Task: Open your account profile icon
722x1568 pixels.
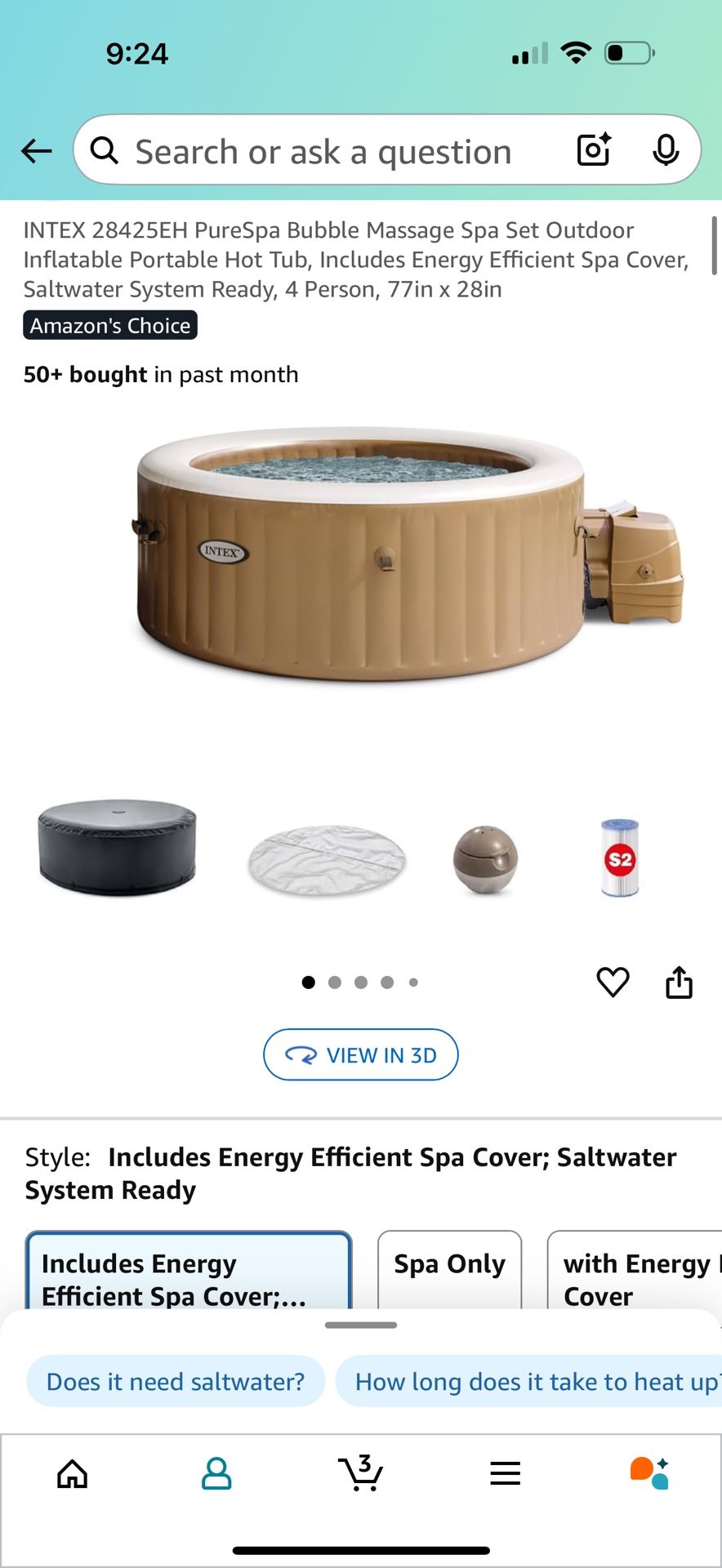Action: (x=216, y=1474)
